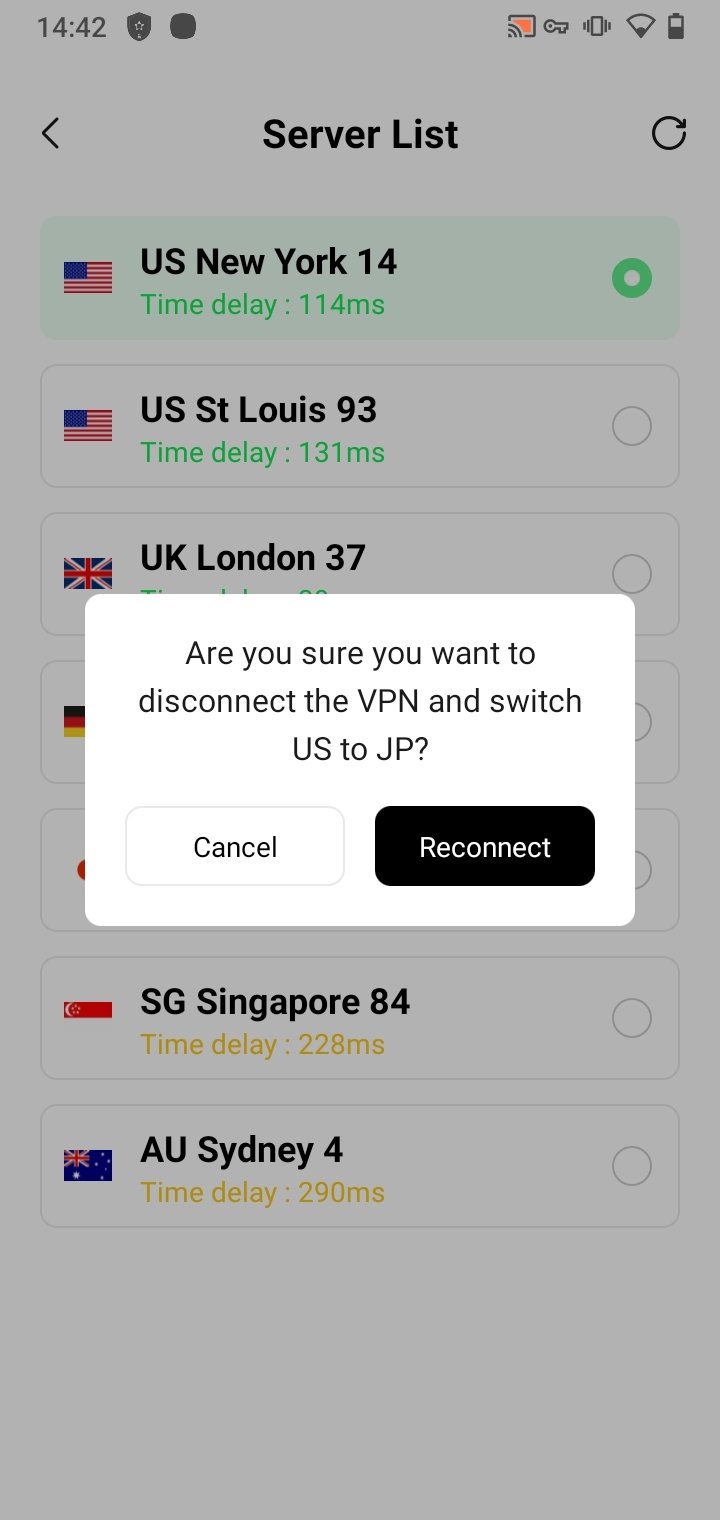Select the SG Singapore 84 server
720x1520 pixels.
360,1018
